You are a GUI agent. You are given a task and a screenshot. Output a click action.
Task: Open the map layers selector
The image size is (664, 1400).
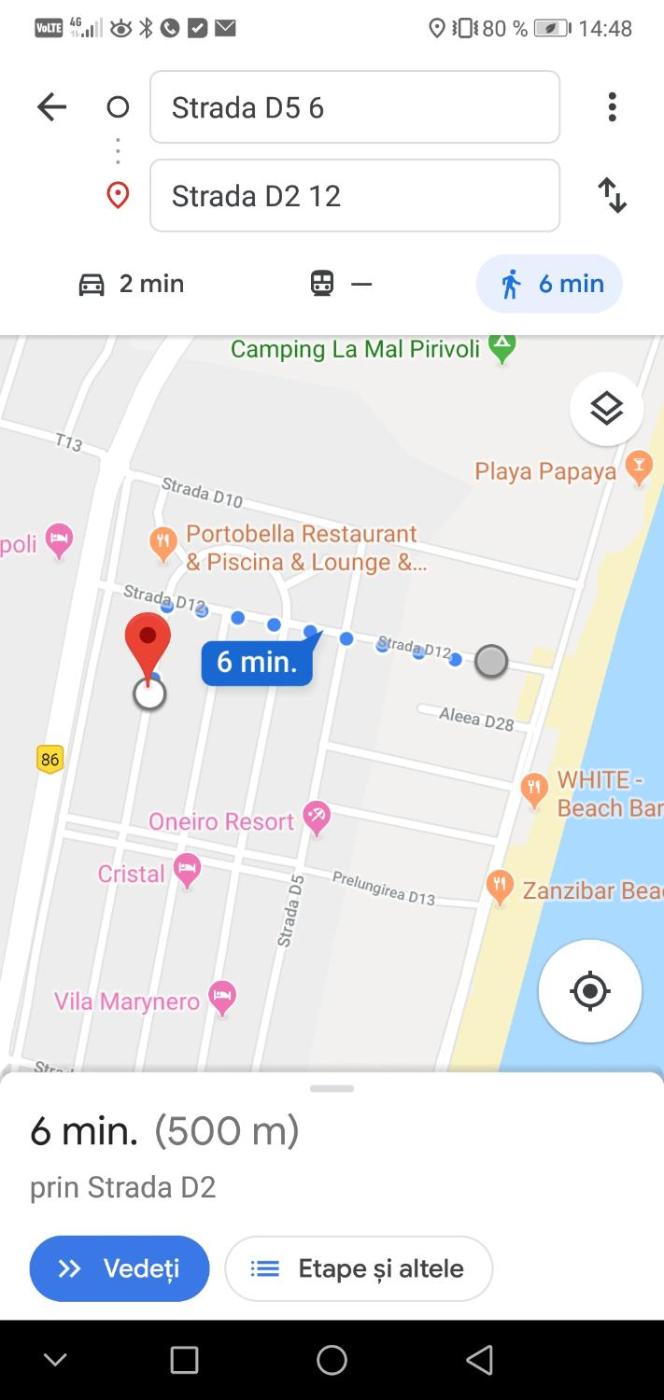(x=606, y=408)
